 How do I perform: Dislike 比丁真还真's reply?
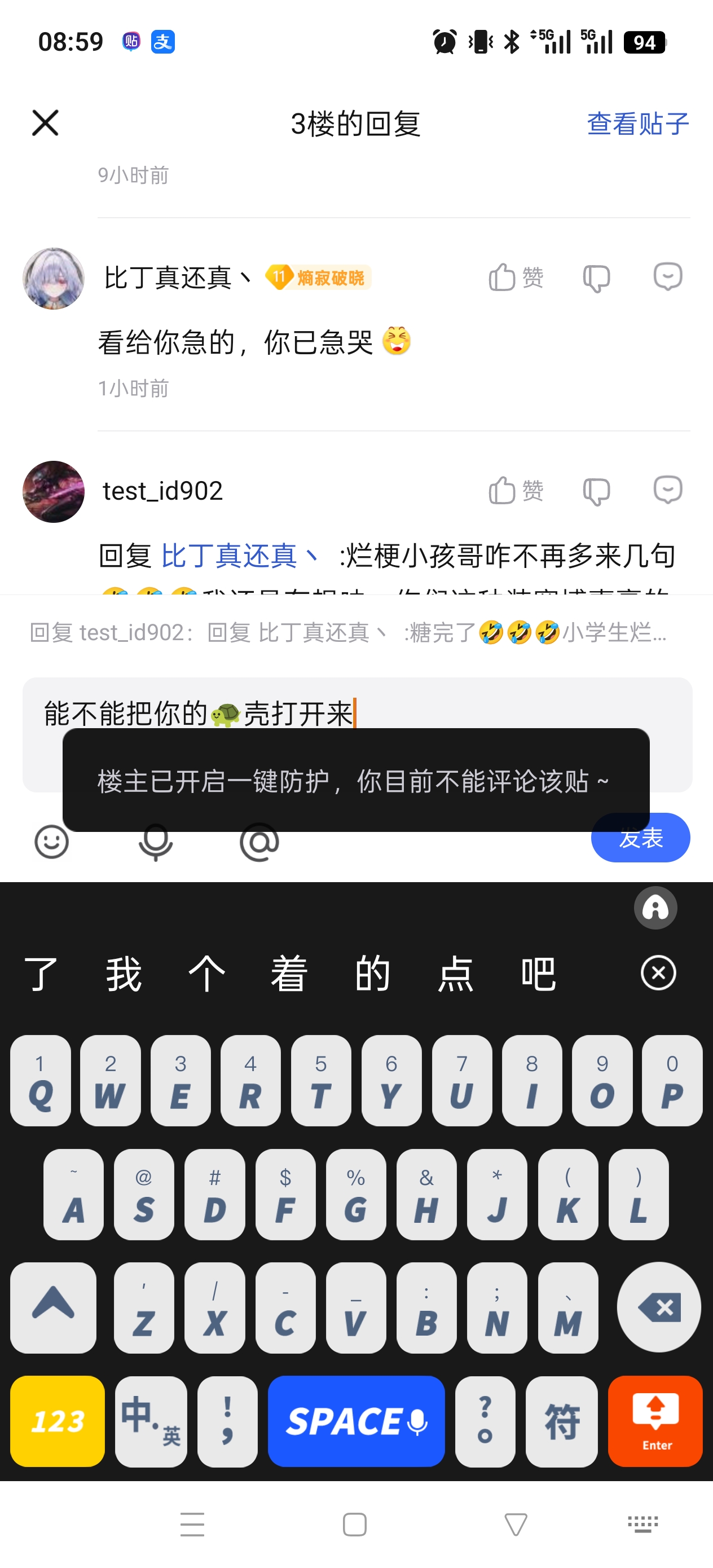pyautogui.click(x=596, y=278)
